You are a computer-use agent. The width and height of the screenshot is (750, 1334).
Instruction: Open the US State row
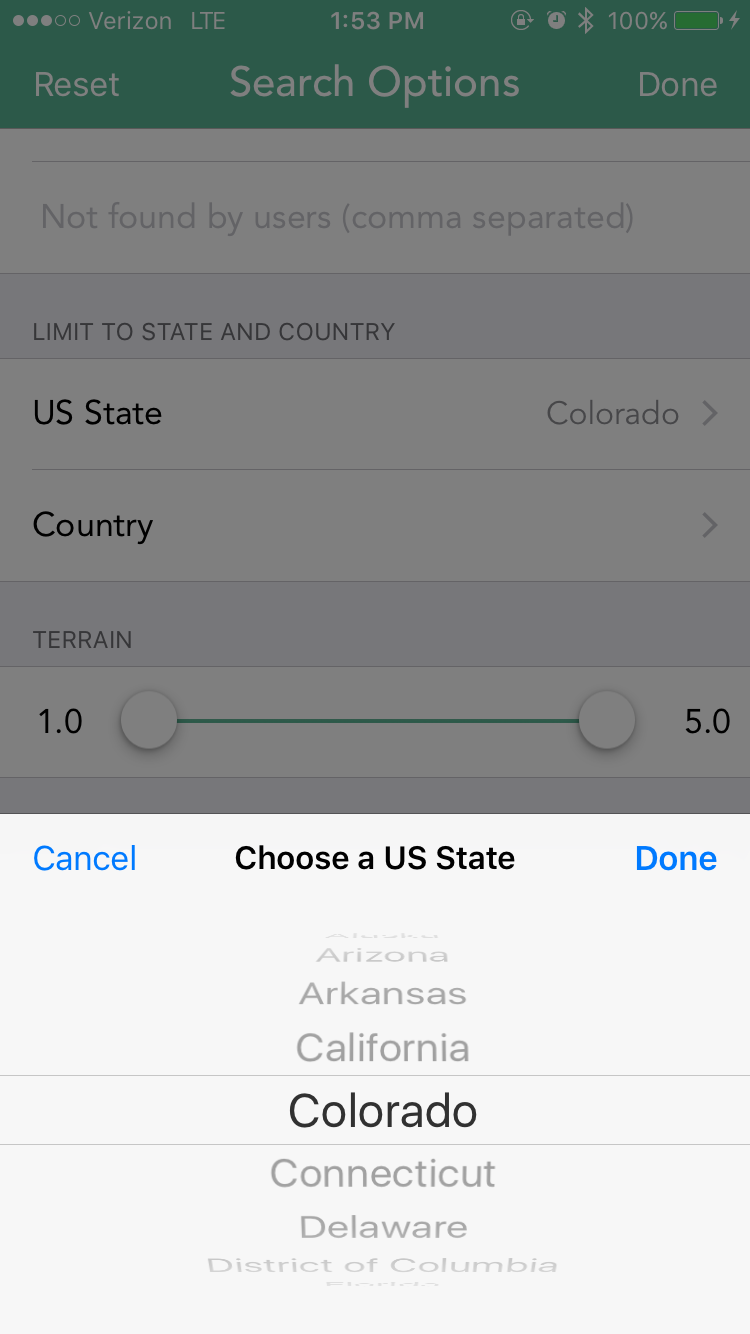point(375,414)
